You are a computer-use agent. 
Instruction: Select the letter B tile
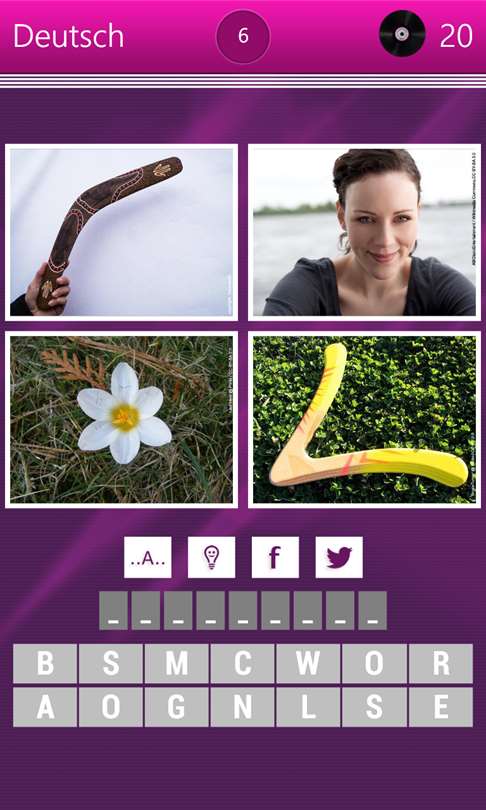click(x=45, y=663)
